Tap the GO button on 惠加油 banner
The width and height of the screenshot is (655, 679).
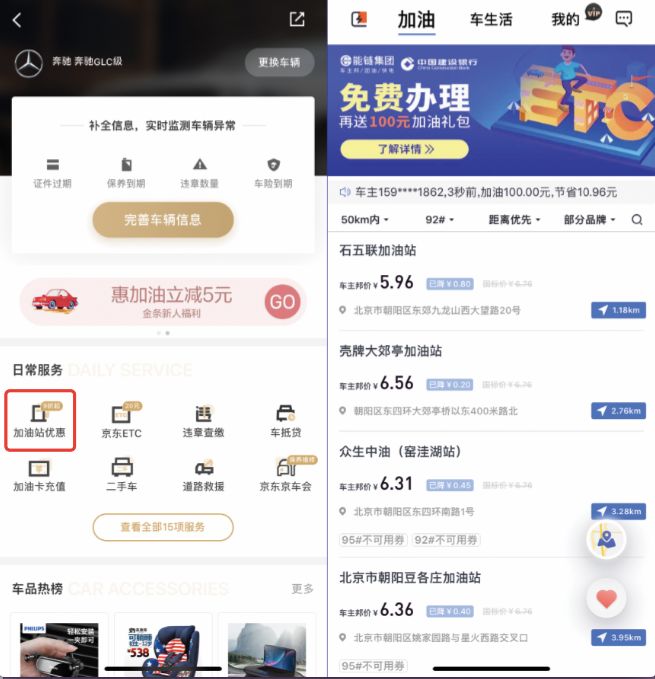point(283,302)
